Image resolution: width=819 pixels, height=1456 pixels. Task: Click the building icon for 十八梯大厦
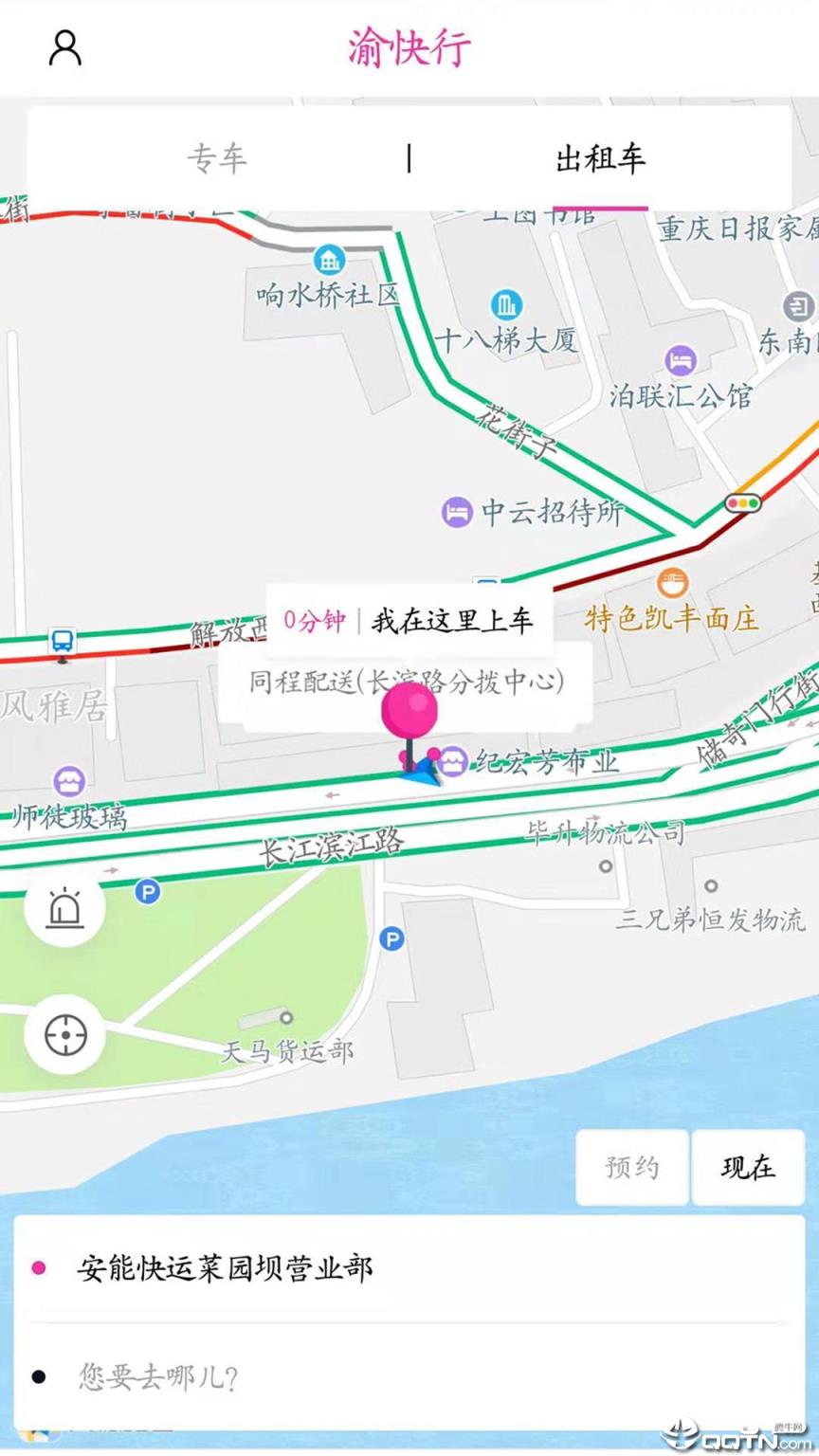coord(507,306)
